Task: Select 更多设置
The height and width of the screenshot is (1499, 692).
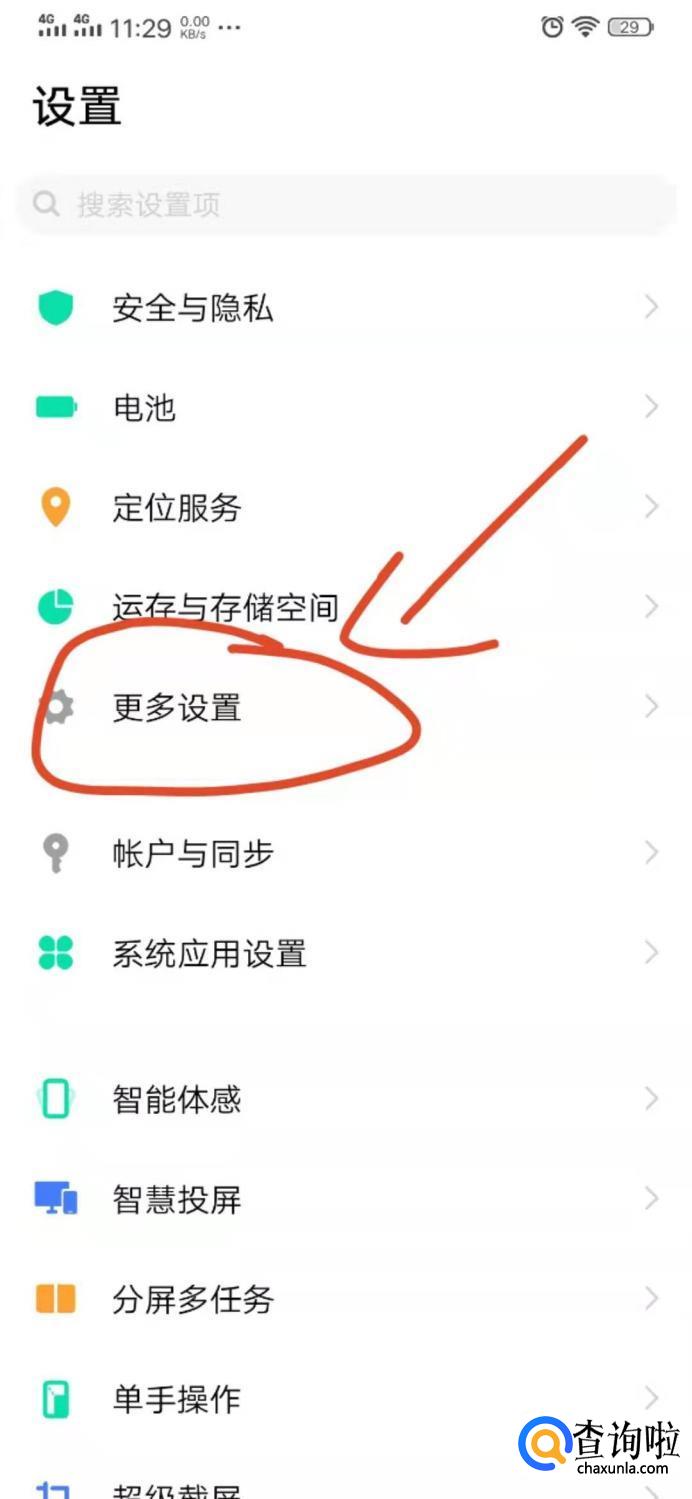Action: pos(346,707)
